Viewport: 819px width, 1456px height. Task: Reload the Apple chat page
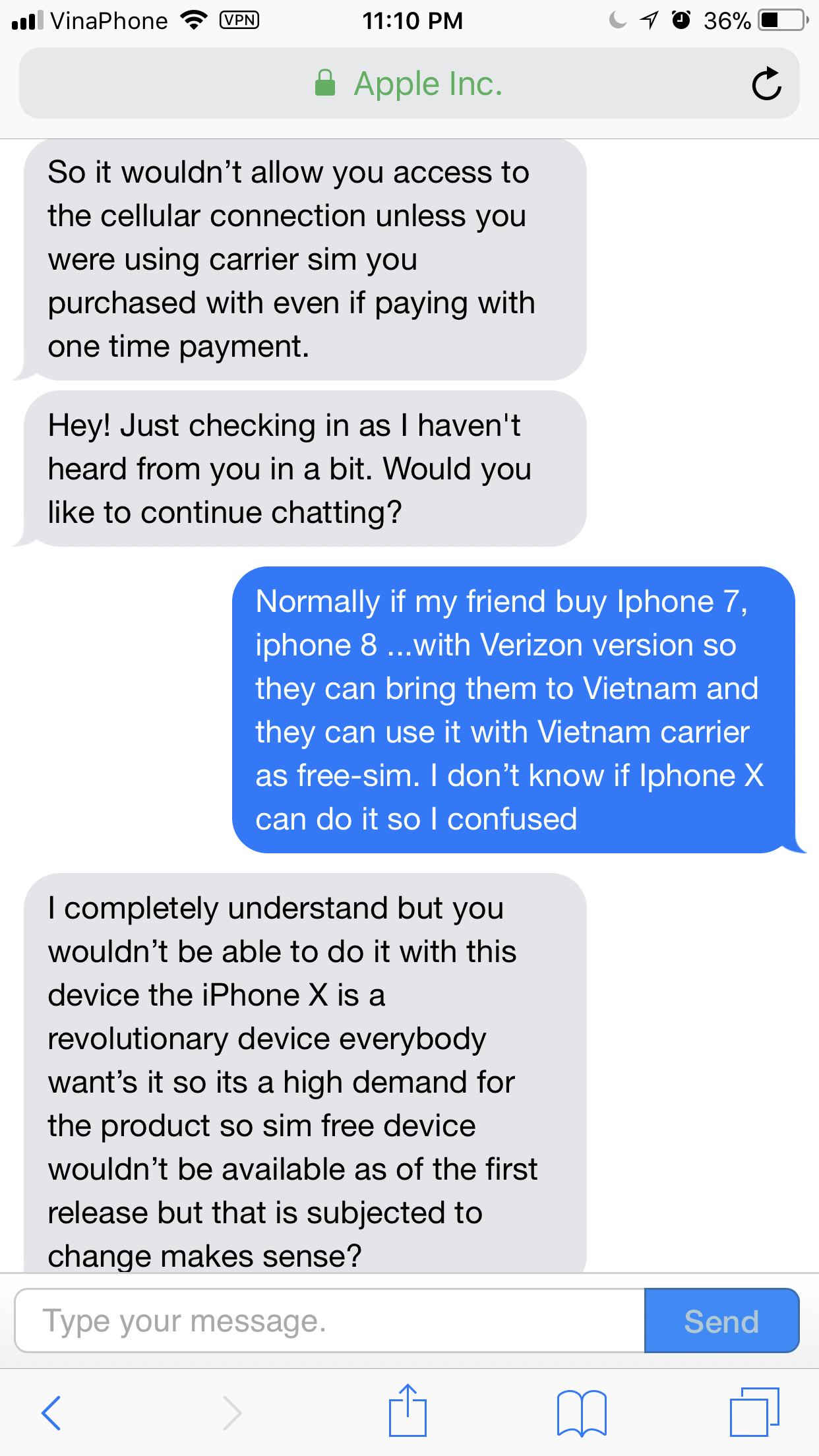(x=766, y=84)
